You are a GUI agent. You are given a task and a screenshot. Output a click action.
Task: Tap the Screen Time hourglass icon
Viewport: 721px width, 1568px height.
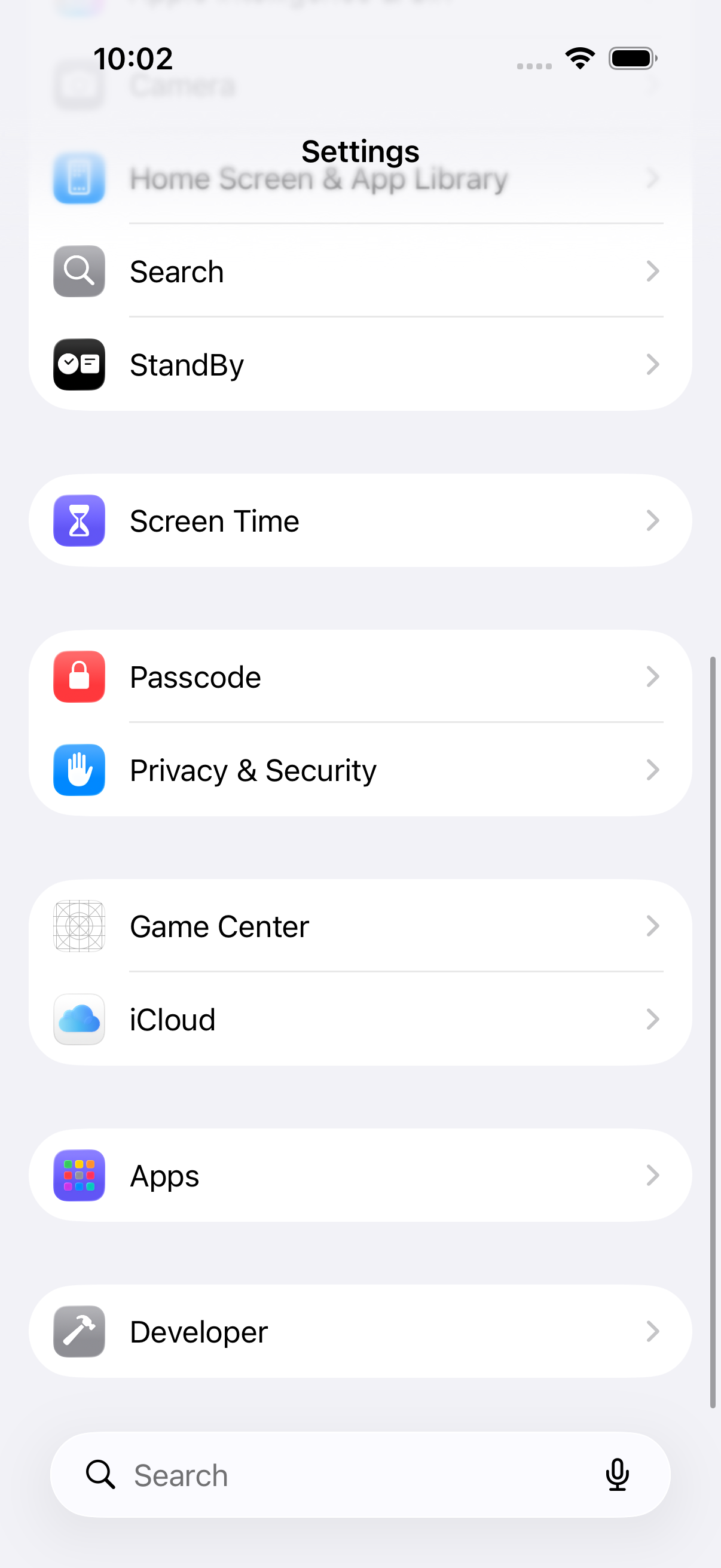[x=79, y=520]
